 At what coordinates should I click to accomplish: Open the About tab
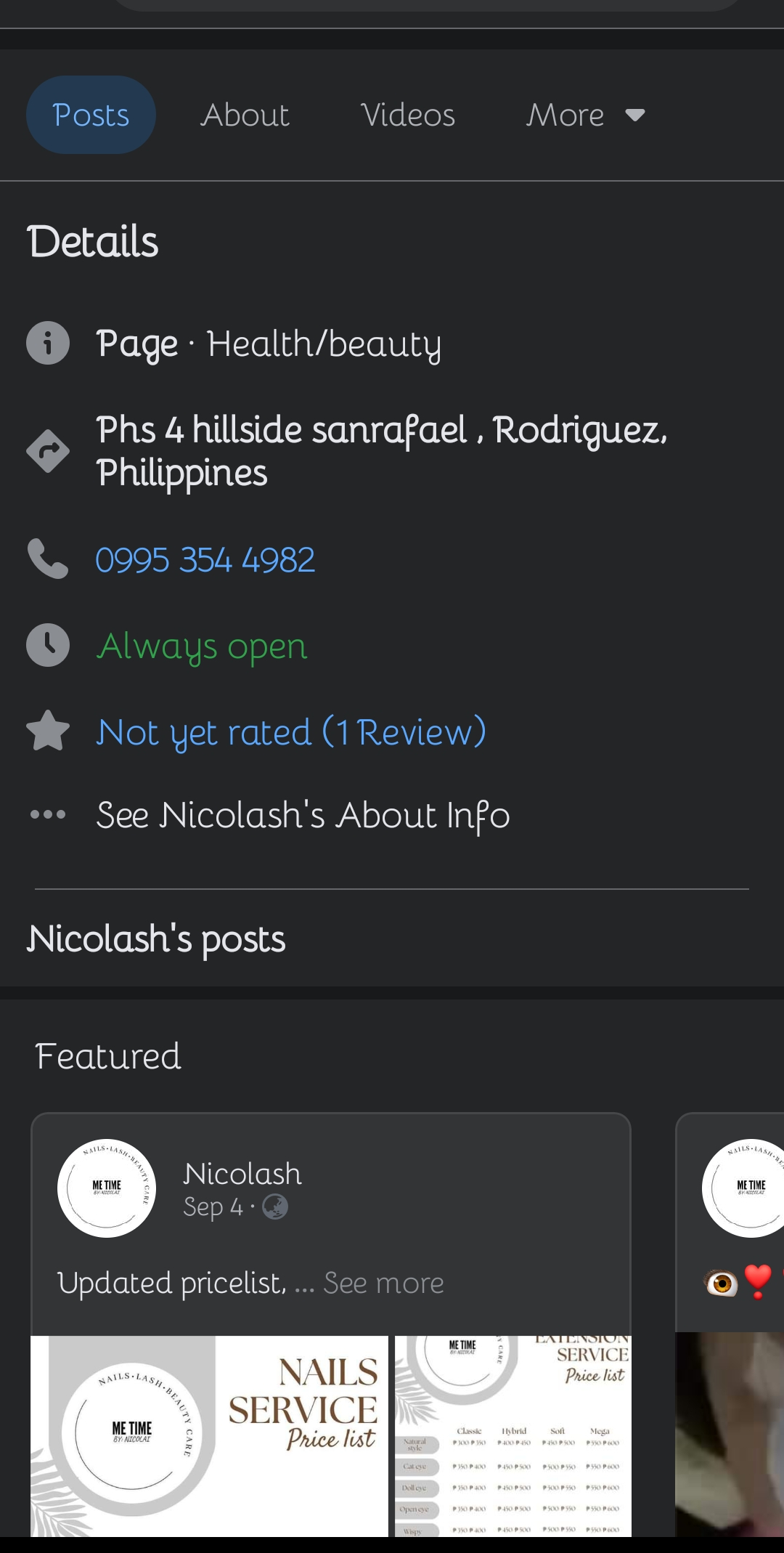click(245, 115)
